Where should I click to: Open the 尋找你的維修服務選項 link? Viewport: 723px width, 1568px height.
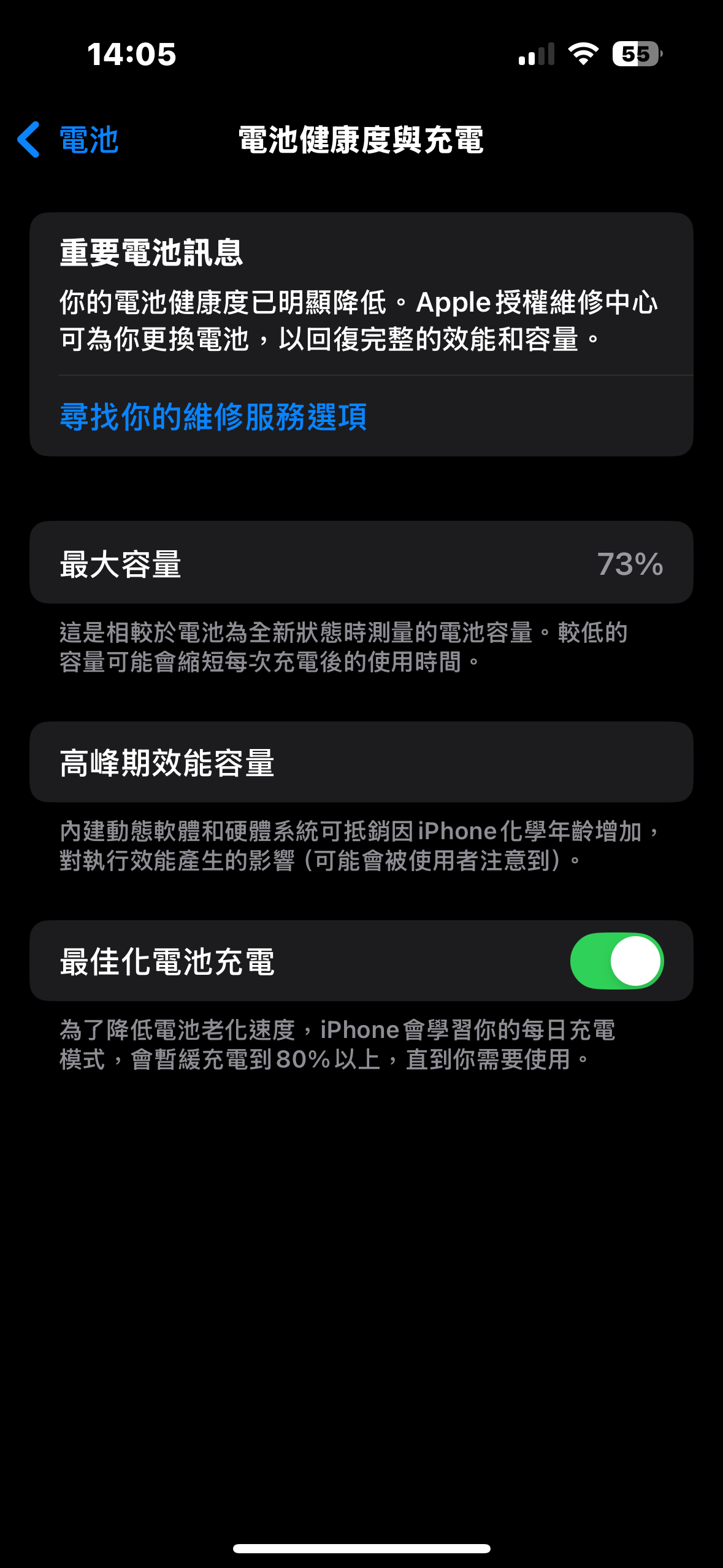[213, 417]
